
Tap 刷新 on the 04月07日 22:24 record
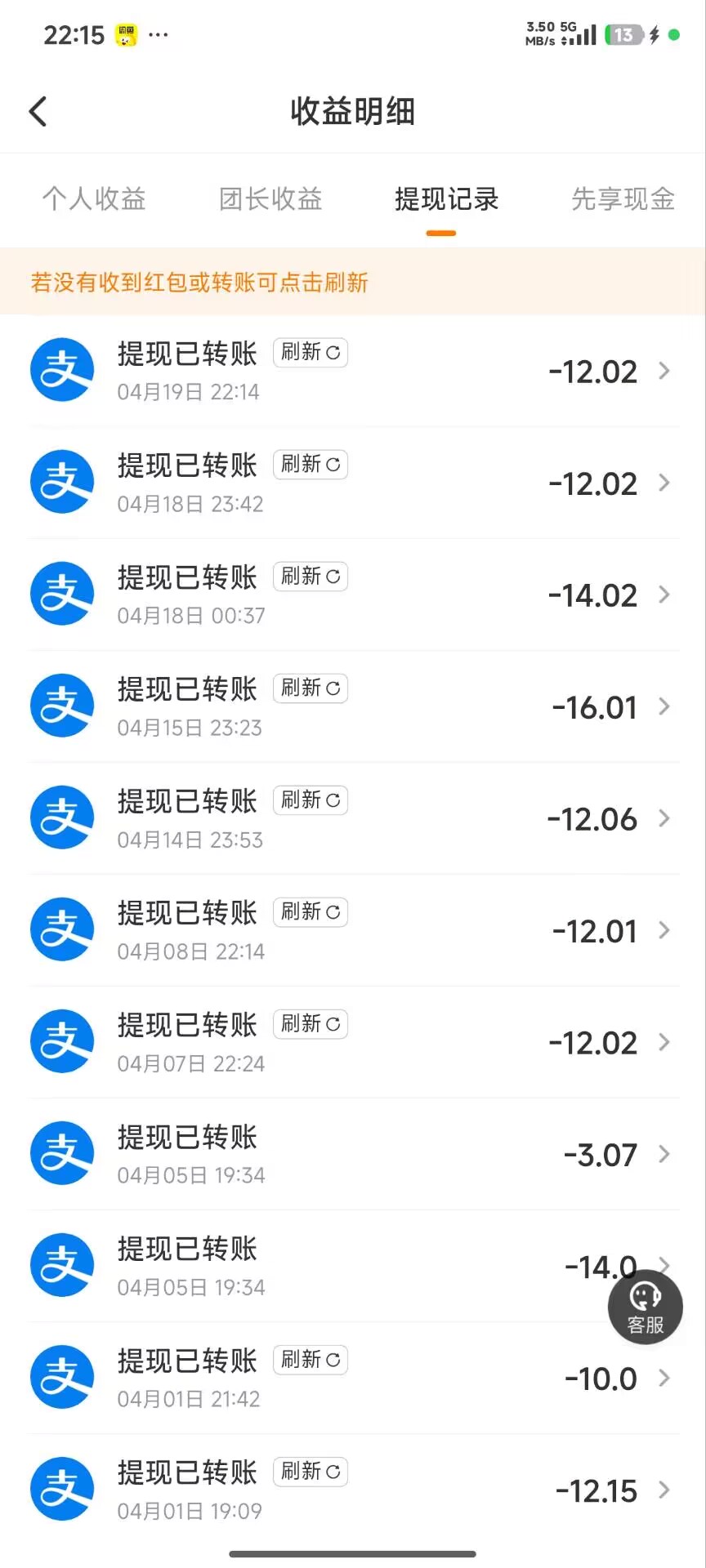(x=310, y=1024)
